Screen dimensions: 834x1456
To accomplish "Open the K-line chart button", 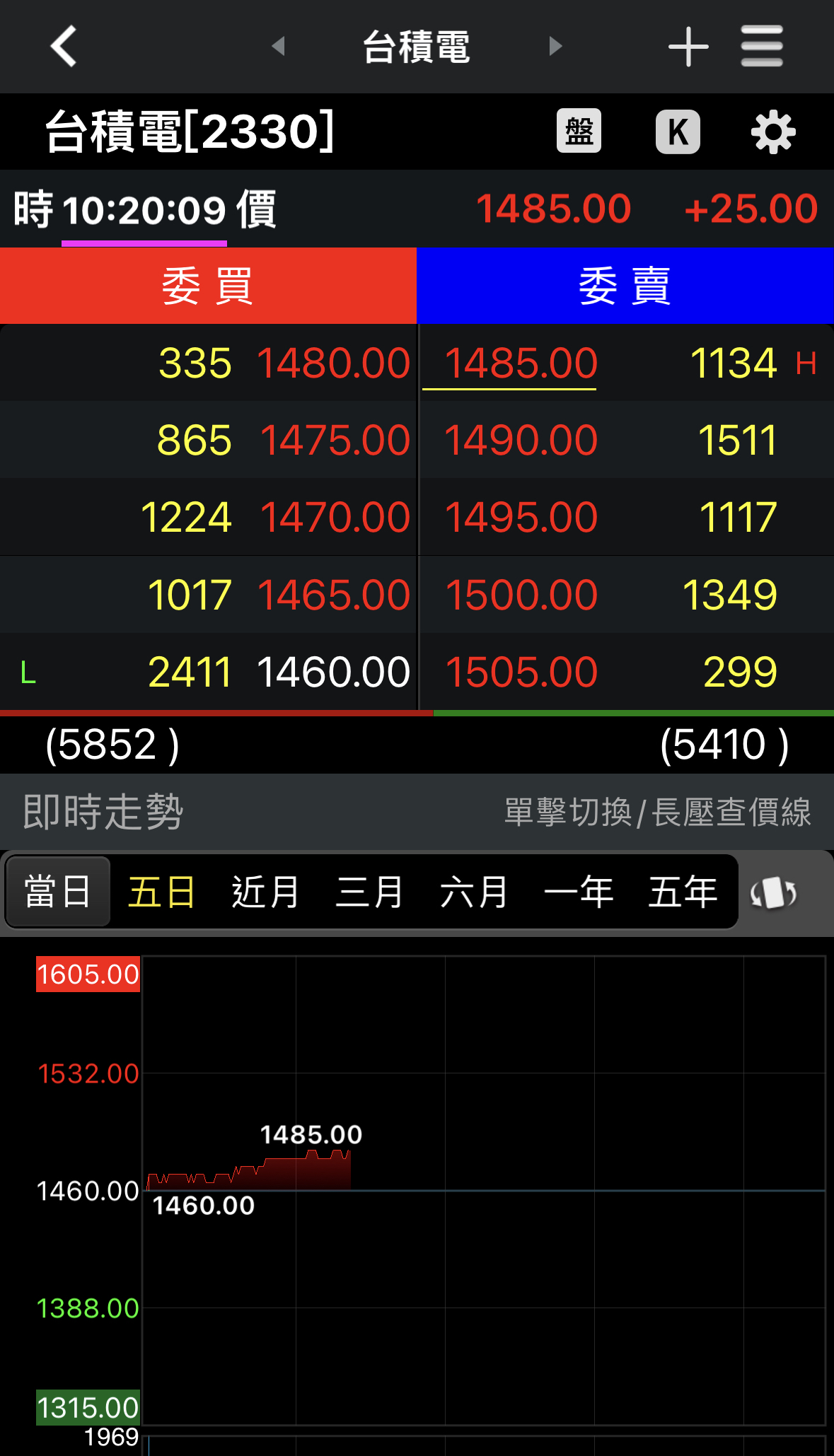I will (x=678, y=132).
